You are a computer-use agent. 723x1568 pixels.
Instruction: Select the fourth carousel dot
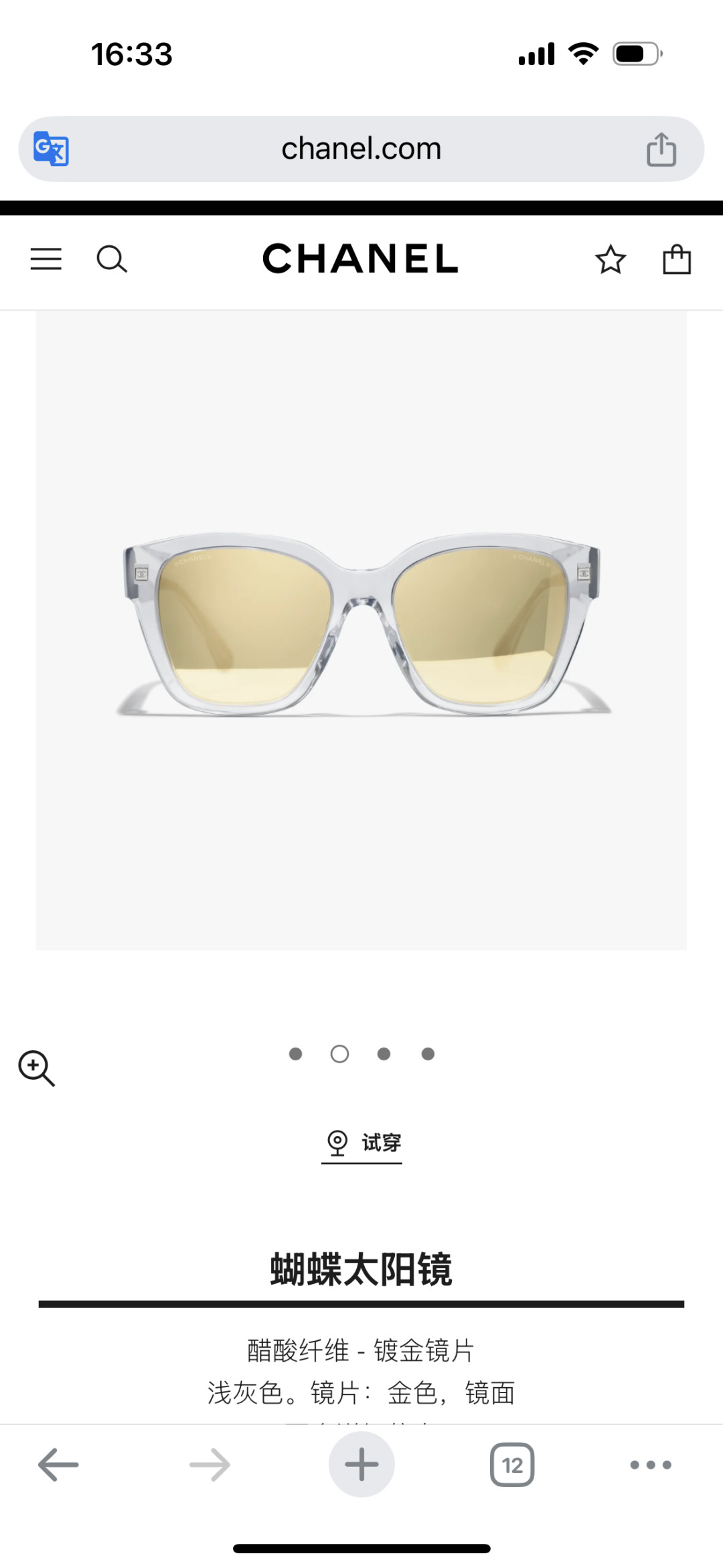427,1054
